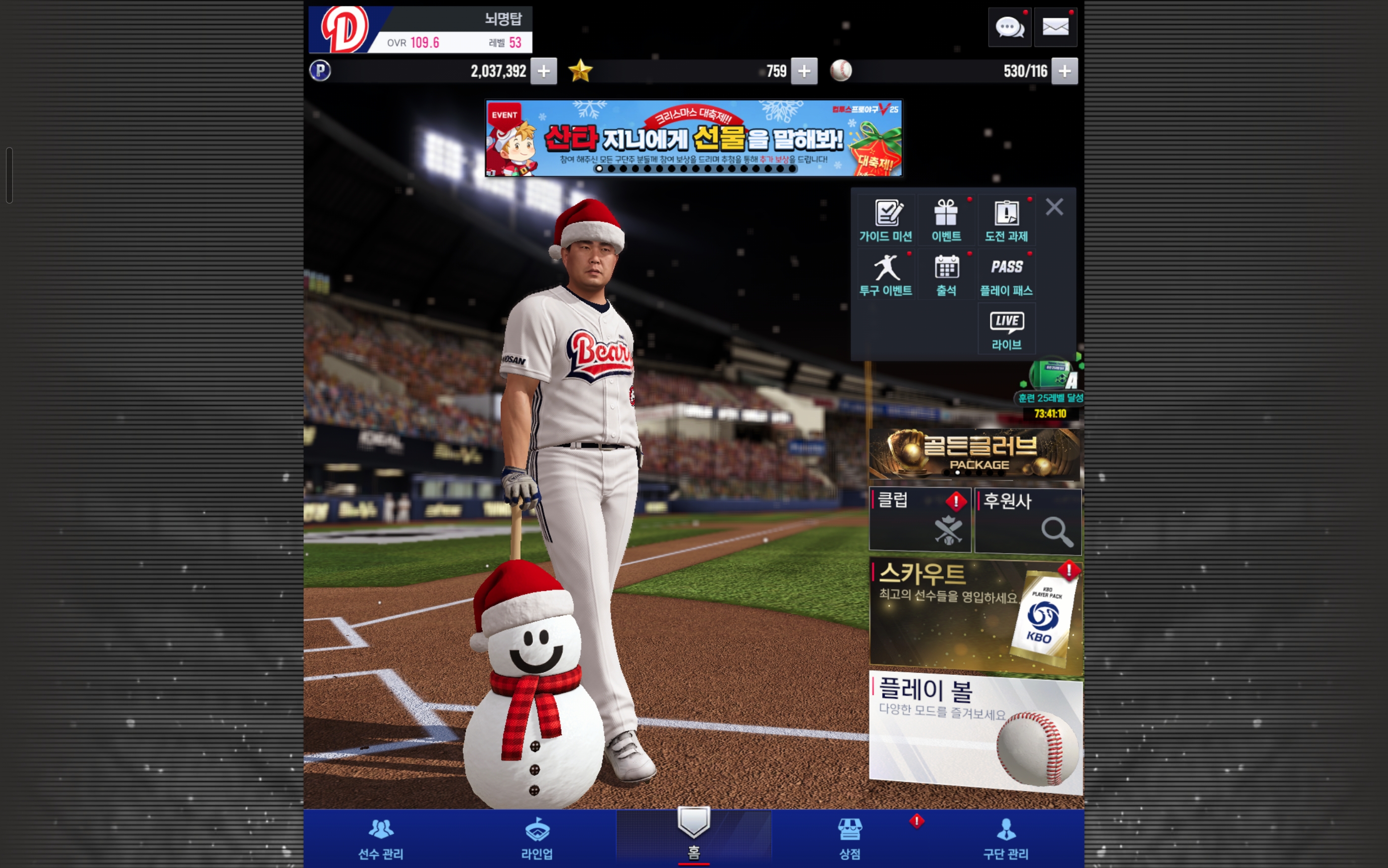Add more stars with the plus button

click(804, 71)
